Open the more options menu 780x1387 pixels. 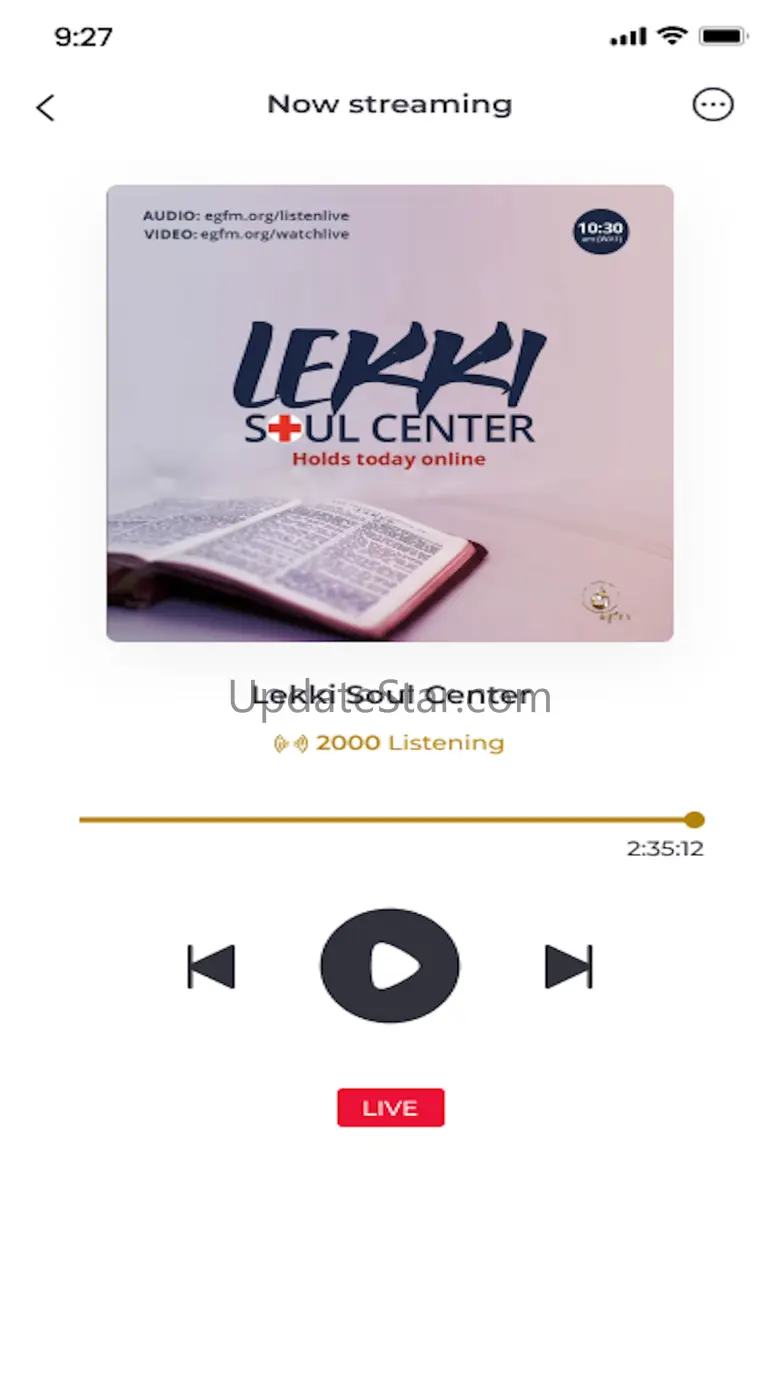713,105
